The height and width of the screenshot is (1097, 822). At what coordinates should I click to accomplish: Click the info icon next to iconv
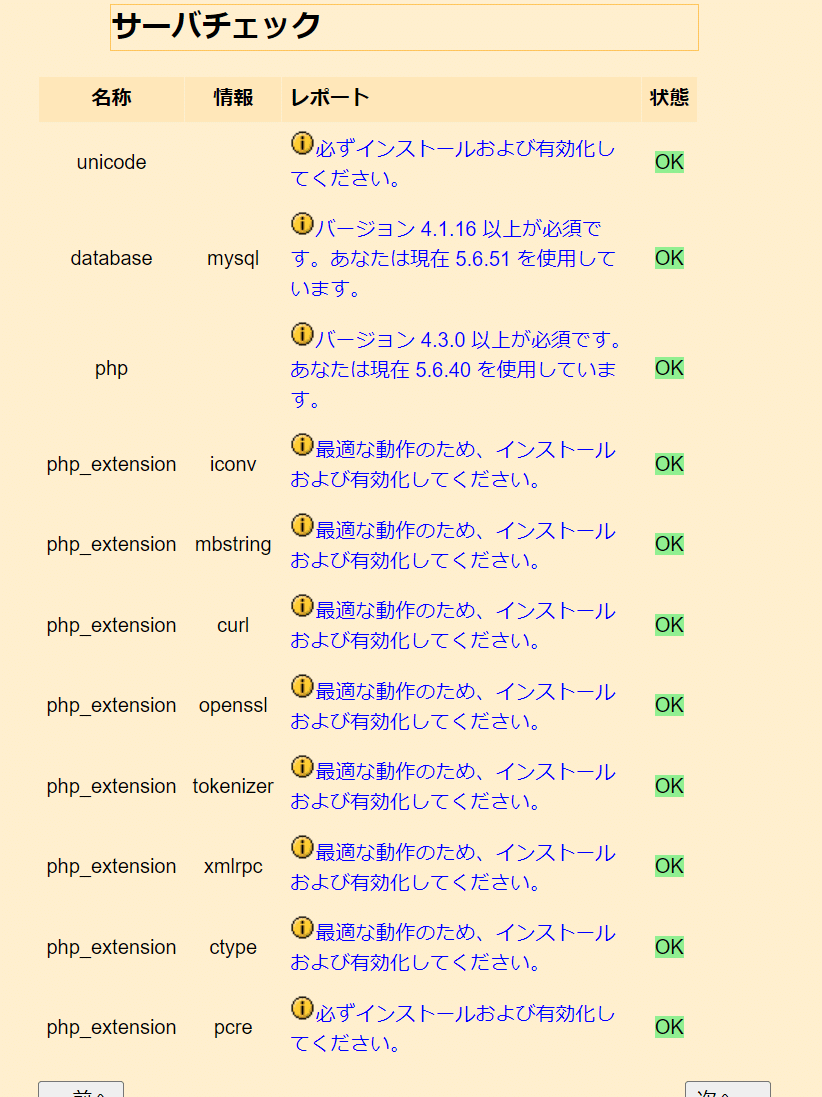[x=302, y=445]
